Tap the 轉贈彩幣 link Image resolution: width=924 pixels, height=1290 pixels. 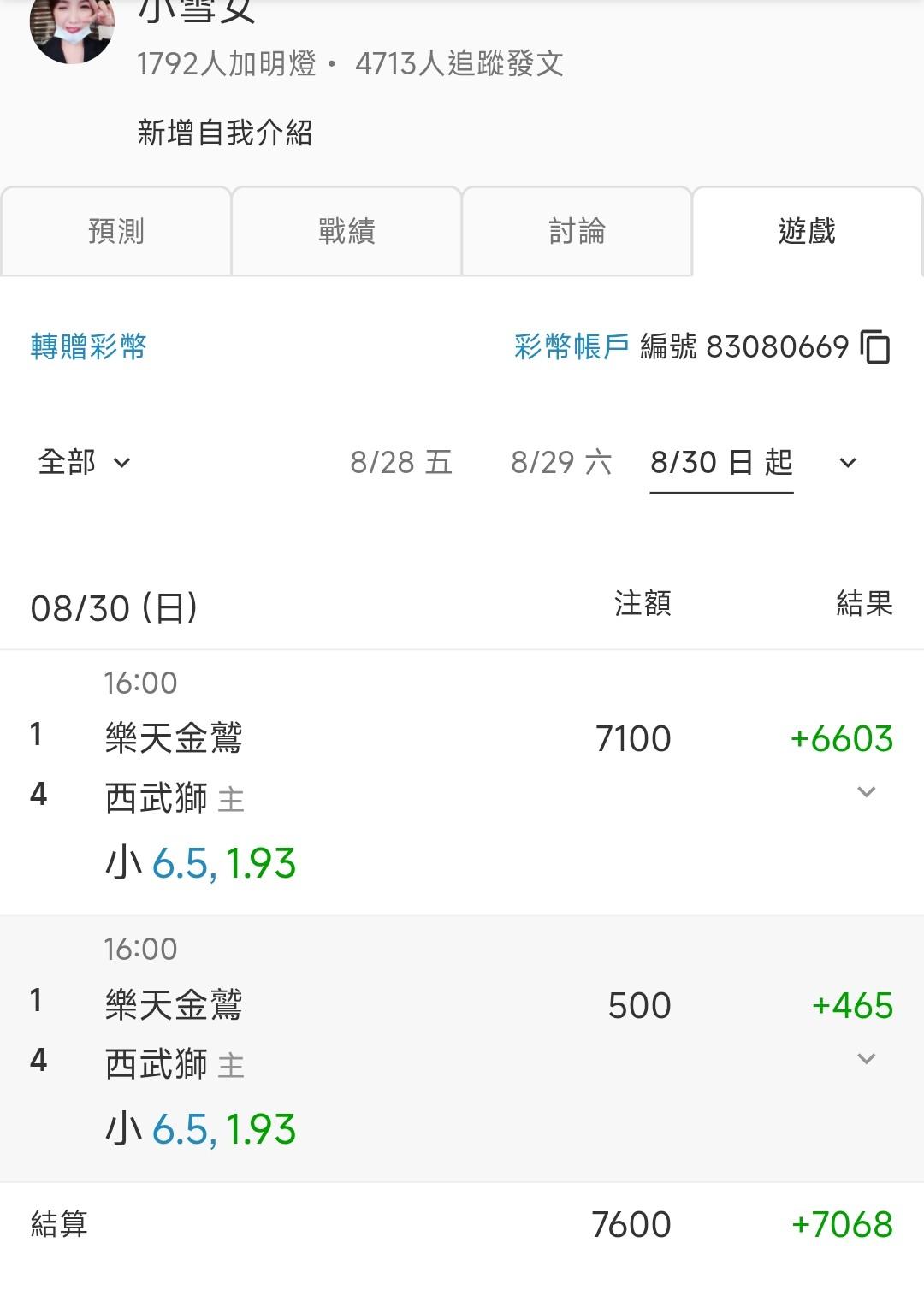pyautogui.click(x=89, y=346)
